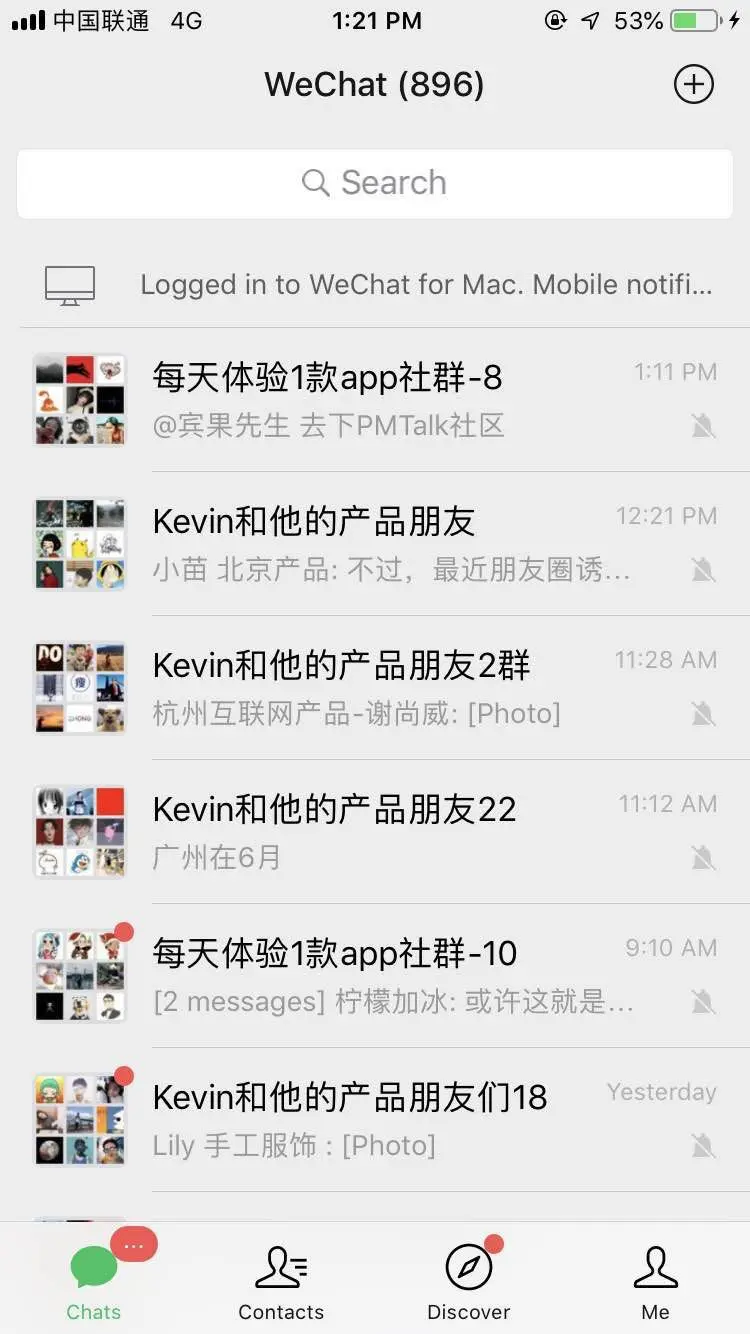The height and width of the screenshot is (1334, 750).
Task: Open the chat 每天体验1款app社群-8
Action: coord(400,400)
